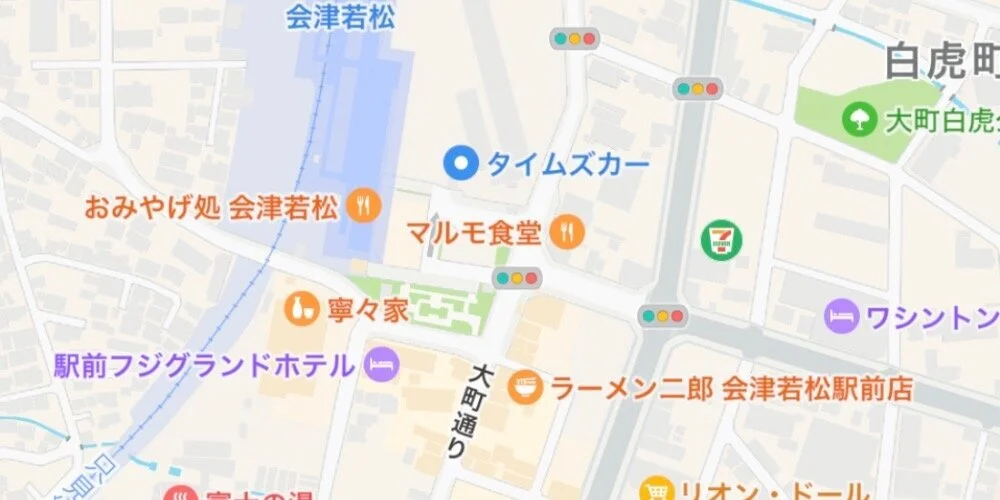Select the 寧々家 bar marker

[297, 309]
